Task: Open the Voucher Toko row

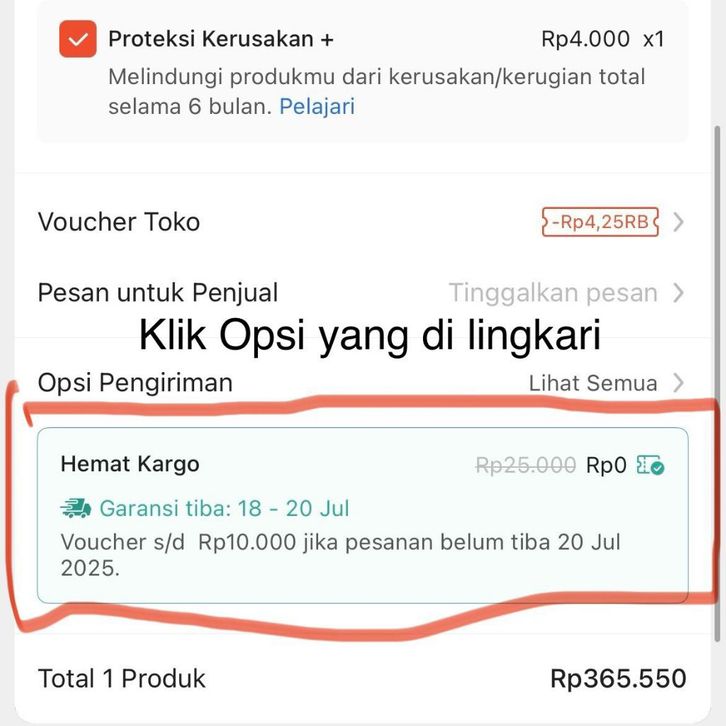Action: 361,222
